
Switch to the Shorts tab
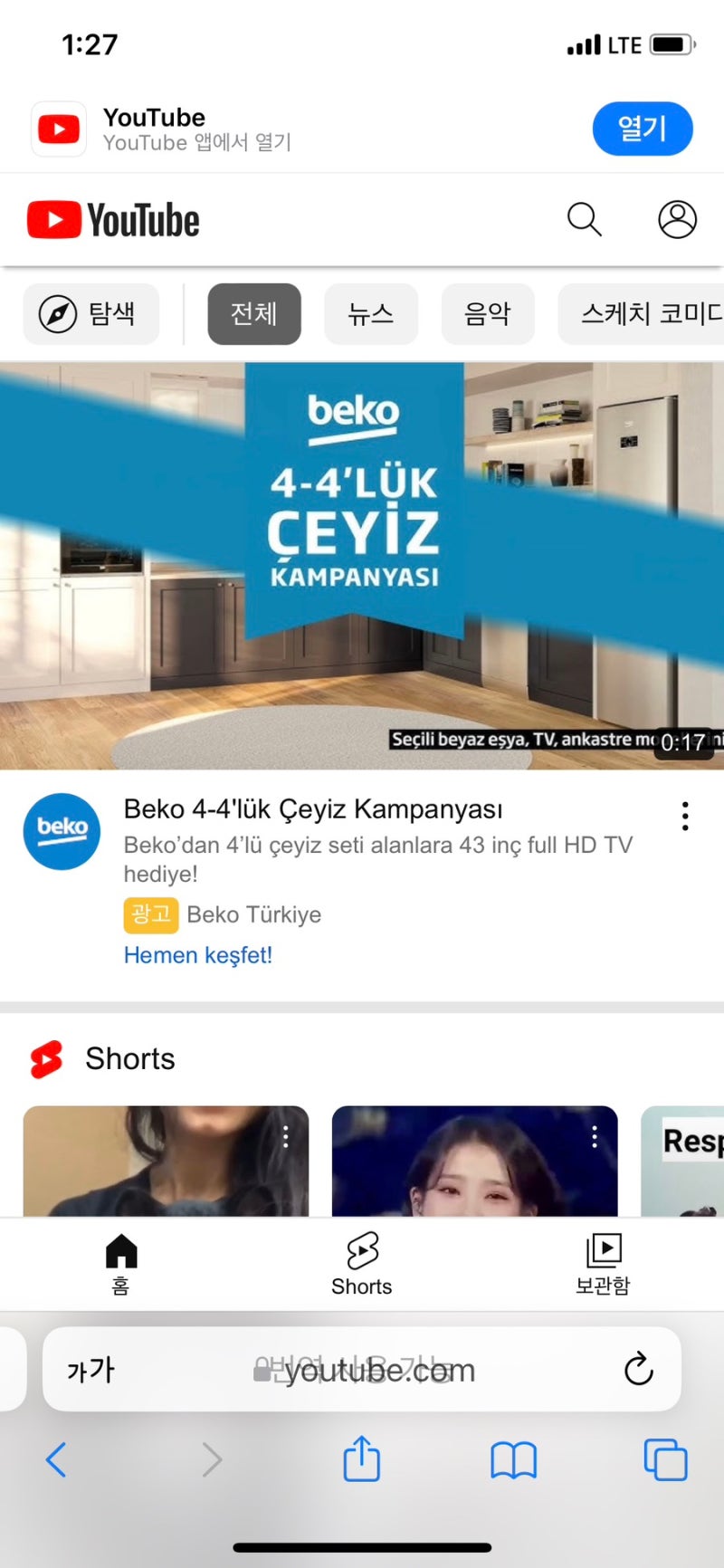pyautogui.click(x=362, y=1263)
